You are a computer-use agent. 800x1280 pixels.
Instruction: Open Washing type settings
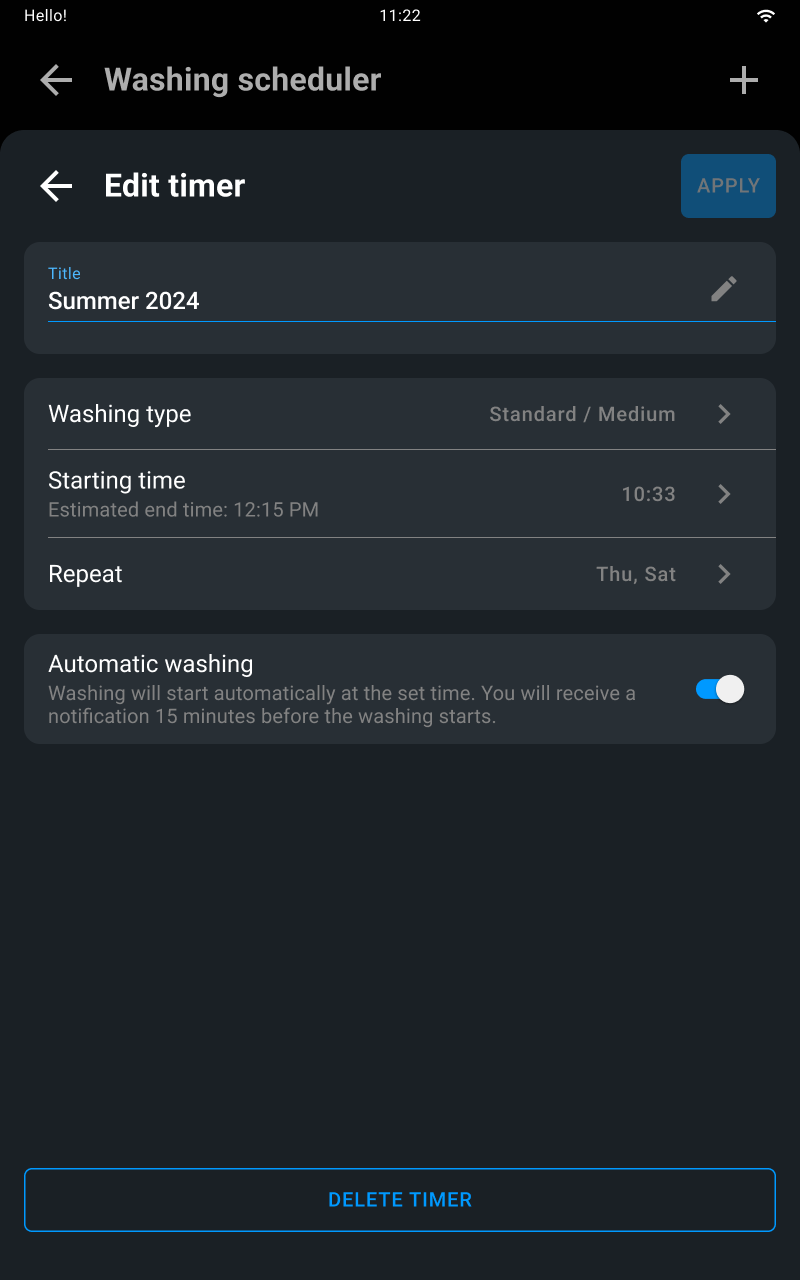(x=400, y=414)
